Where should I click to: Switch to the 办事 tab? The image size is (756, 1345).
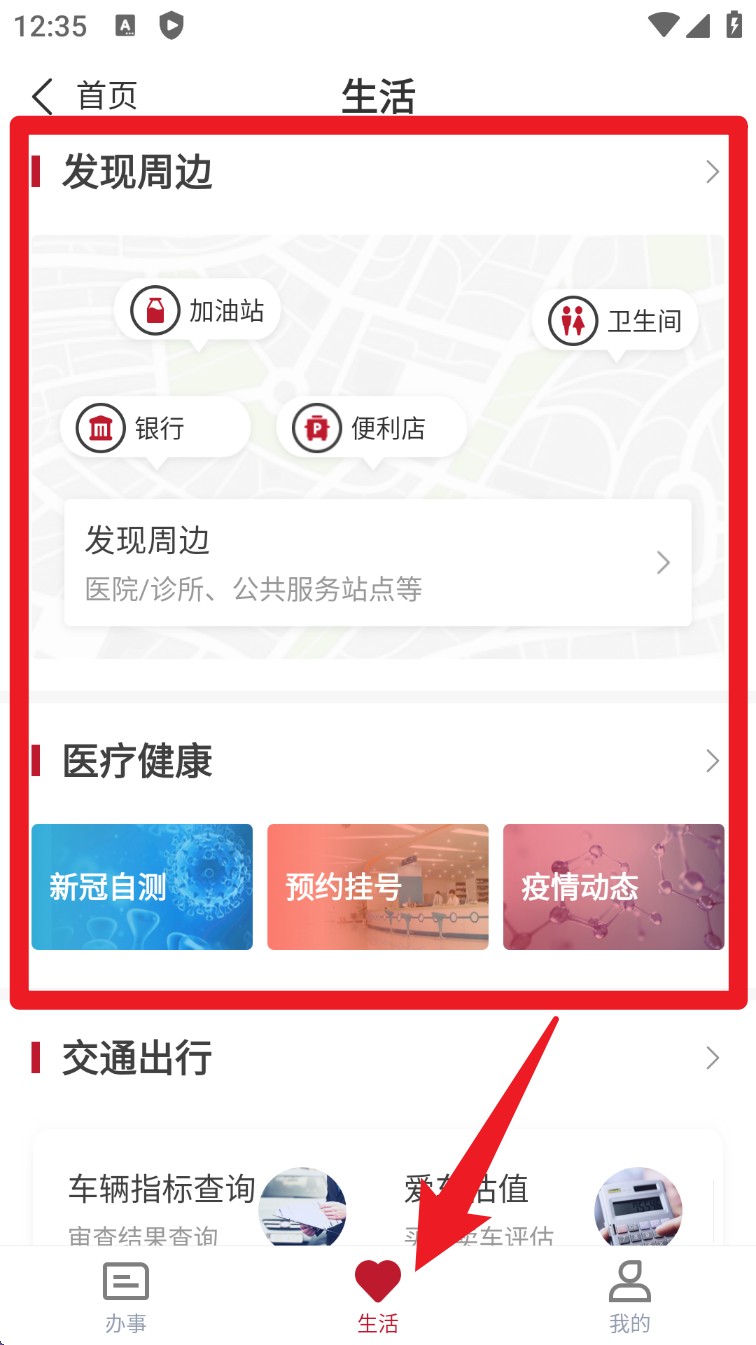126,1297
